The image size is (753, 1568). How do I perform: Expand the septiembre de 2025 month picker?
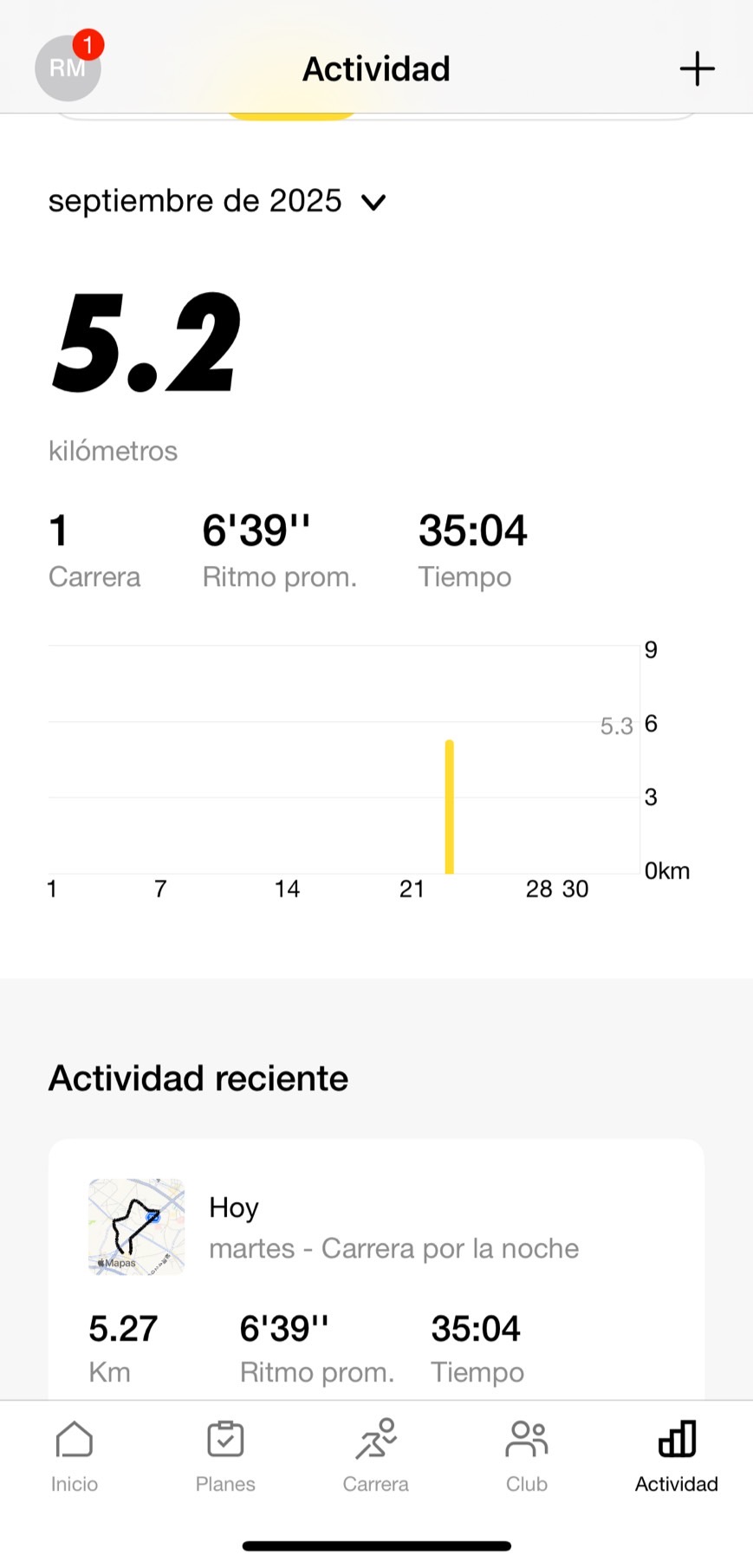(x=217, y=201)
